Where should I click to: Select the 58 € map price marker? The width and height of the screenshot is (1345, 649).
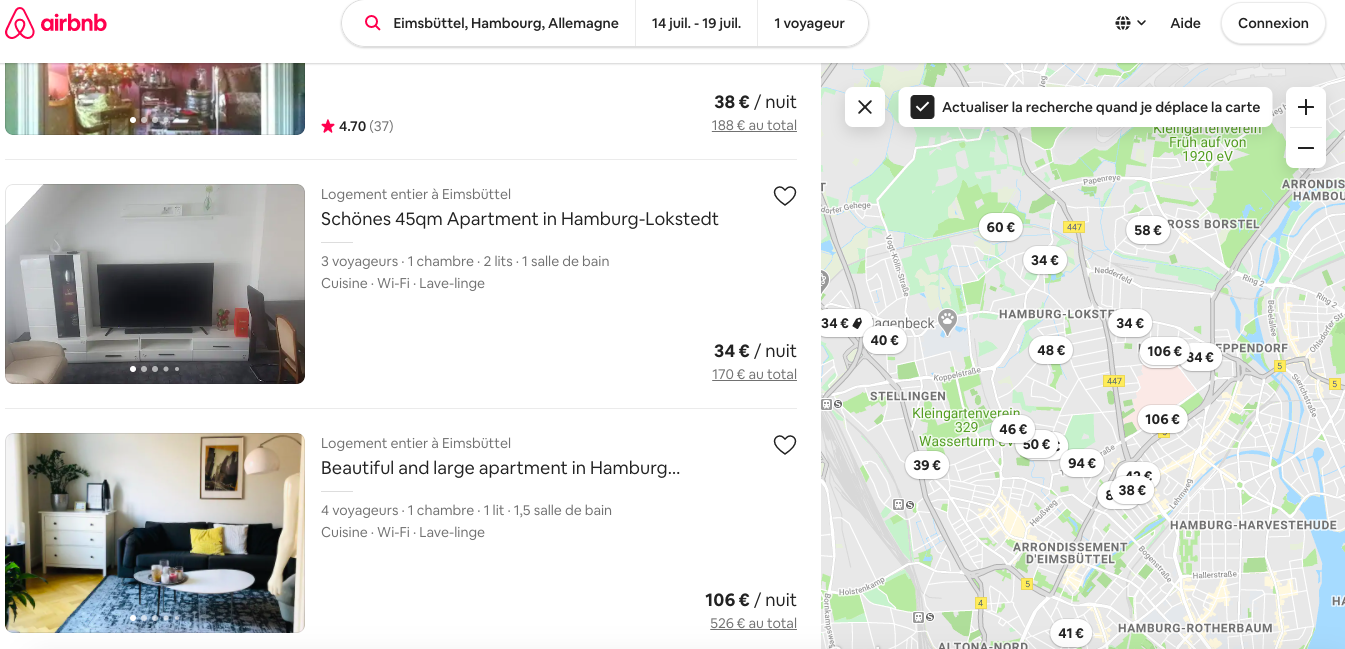pos(1147,230)
